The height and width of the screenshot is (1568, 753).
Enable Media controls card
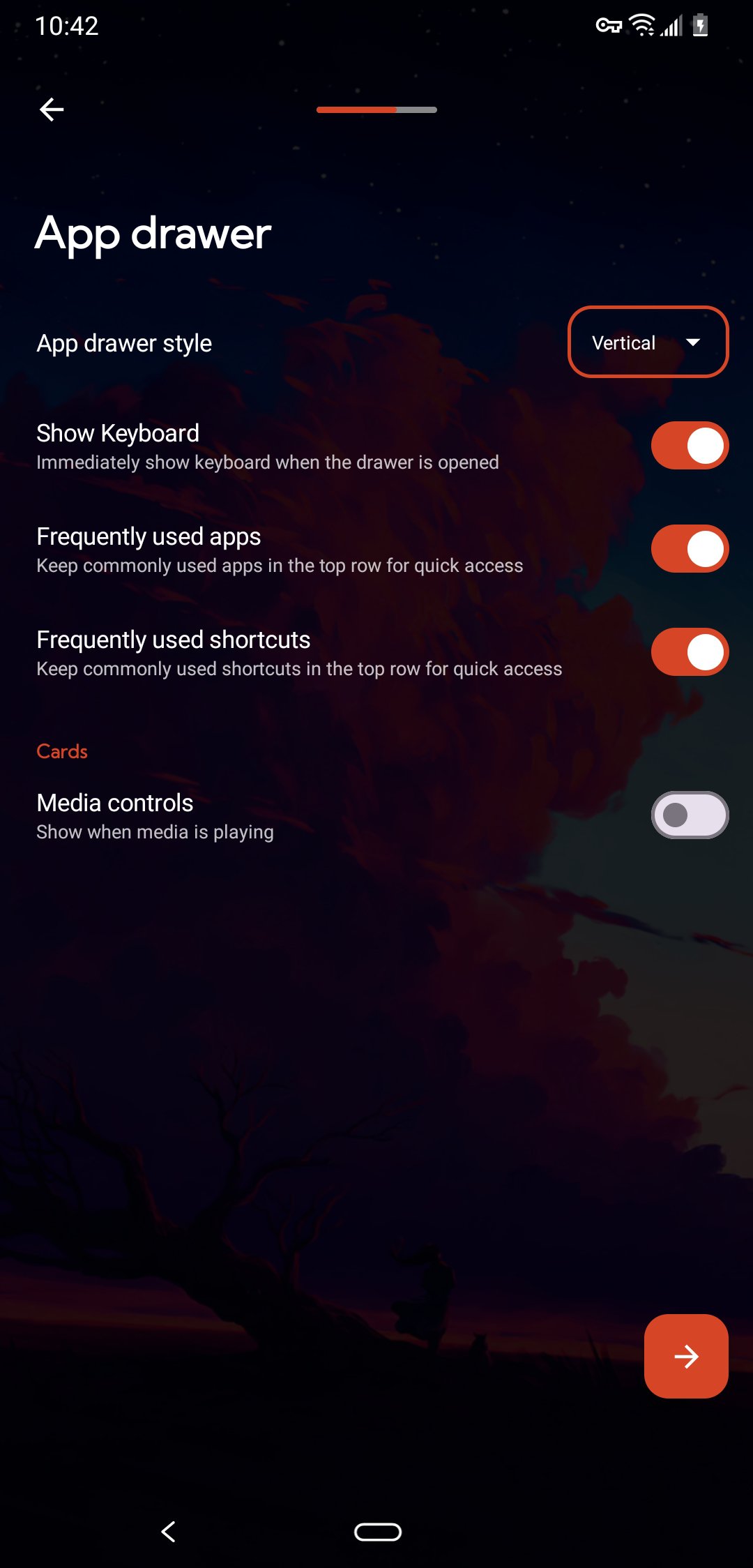pos(690,815)
